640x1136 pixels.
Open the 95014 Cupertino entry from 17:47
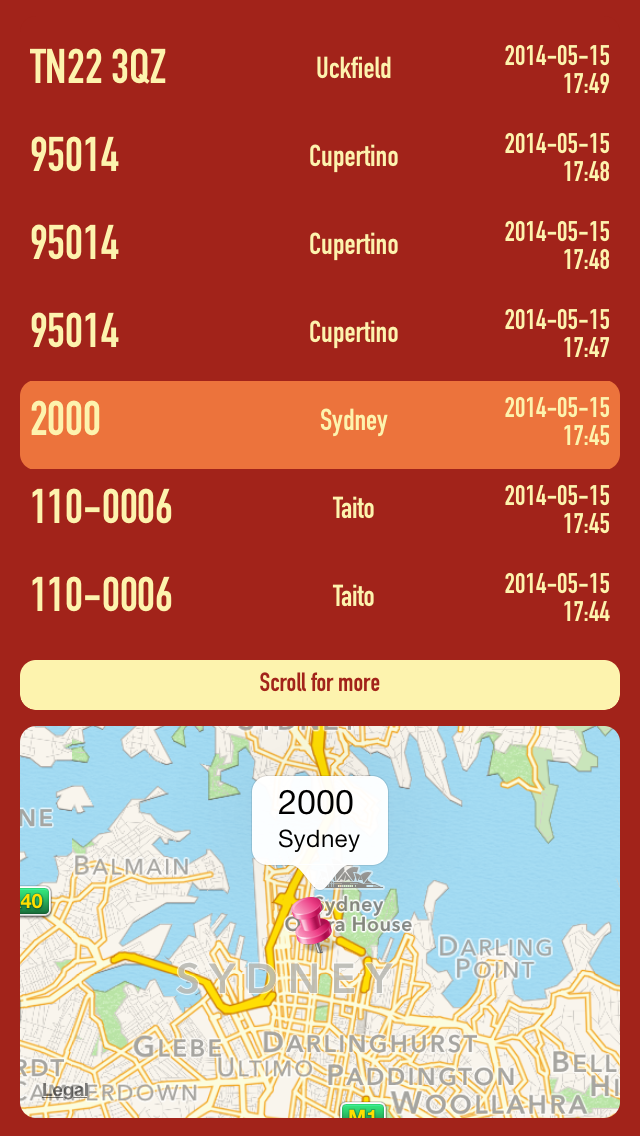320,333
